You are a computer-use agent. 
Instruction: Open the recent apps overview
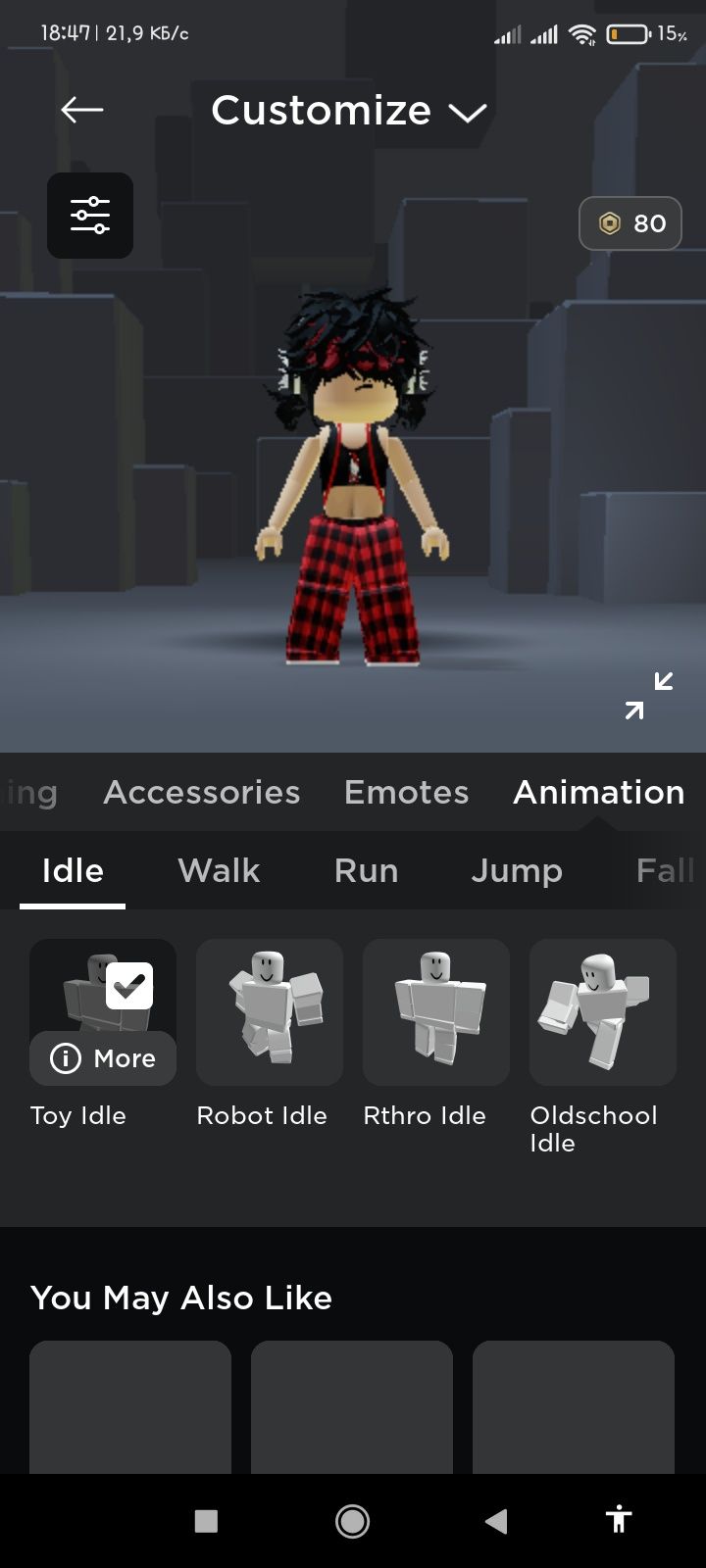click(206, 1521)
